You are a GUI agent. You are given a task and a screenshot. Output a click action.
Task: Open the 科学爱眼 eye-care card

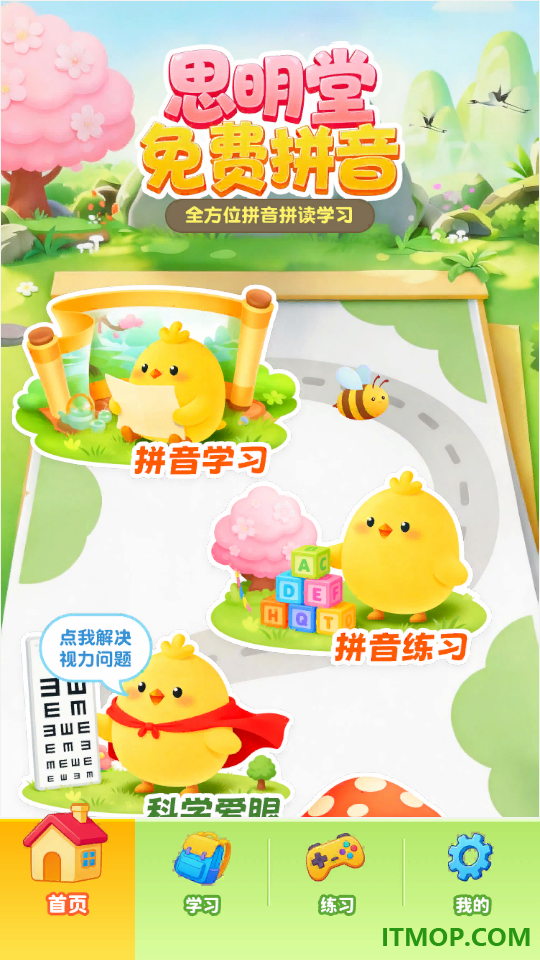[x=156, y=726]
